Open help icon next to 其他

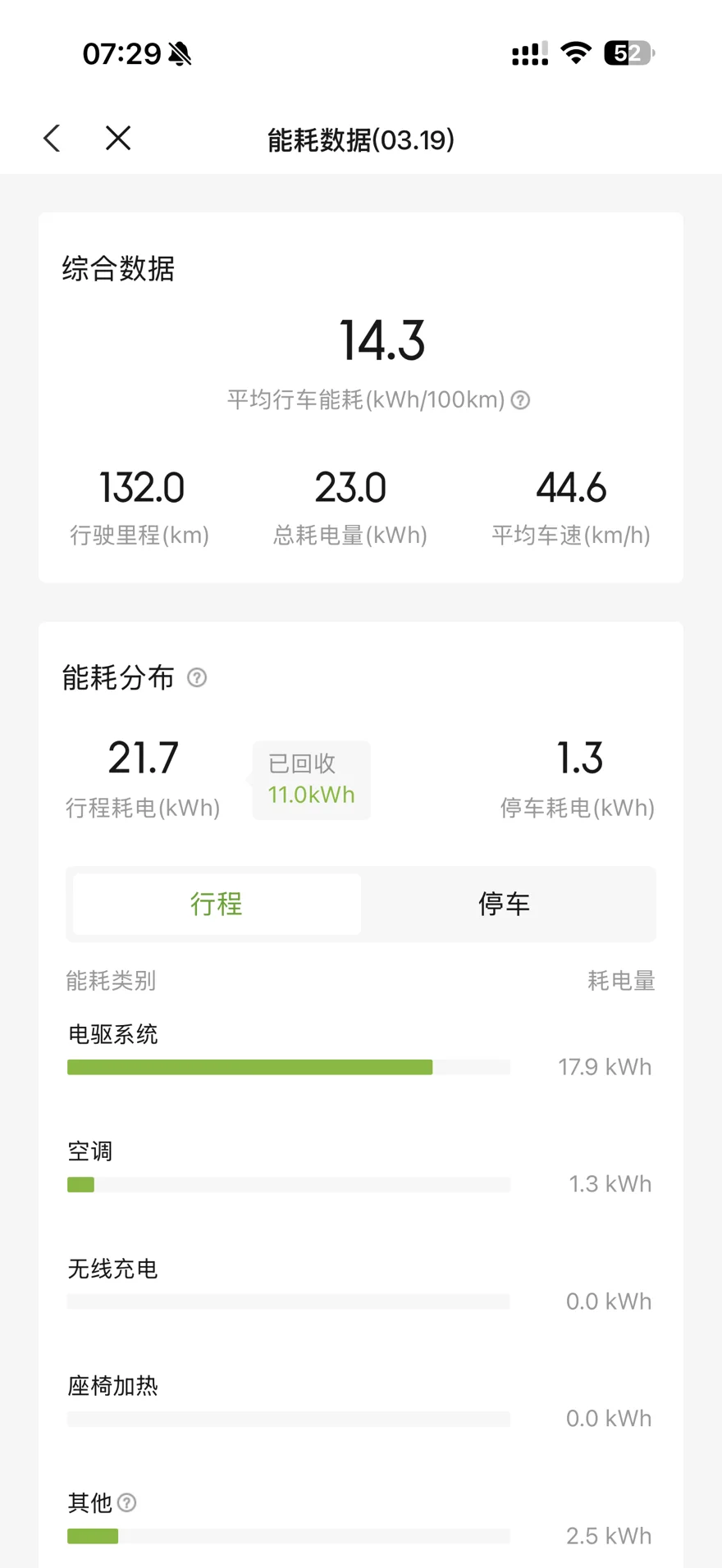pyautogui.click(x=127, y=1502)
